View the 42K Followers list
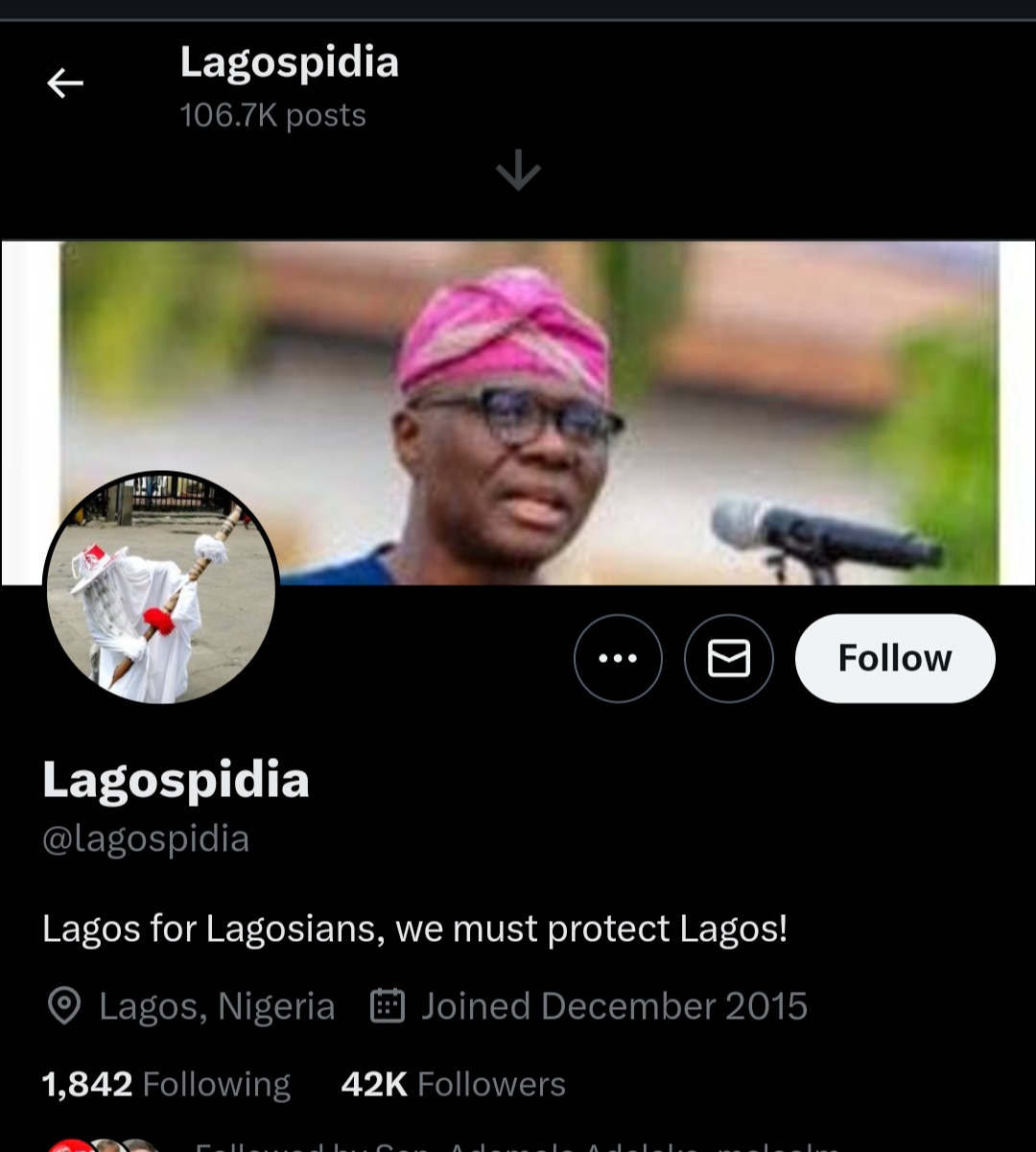 coord(453,1084)
